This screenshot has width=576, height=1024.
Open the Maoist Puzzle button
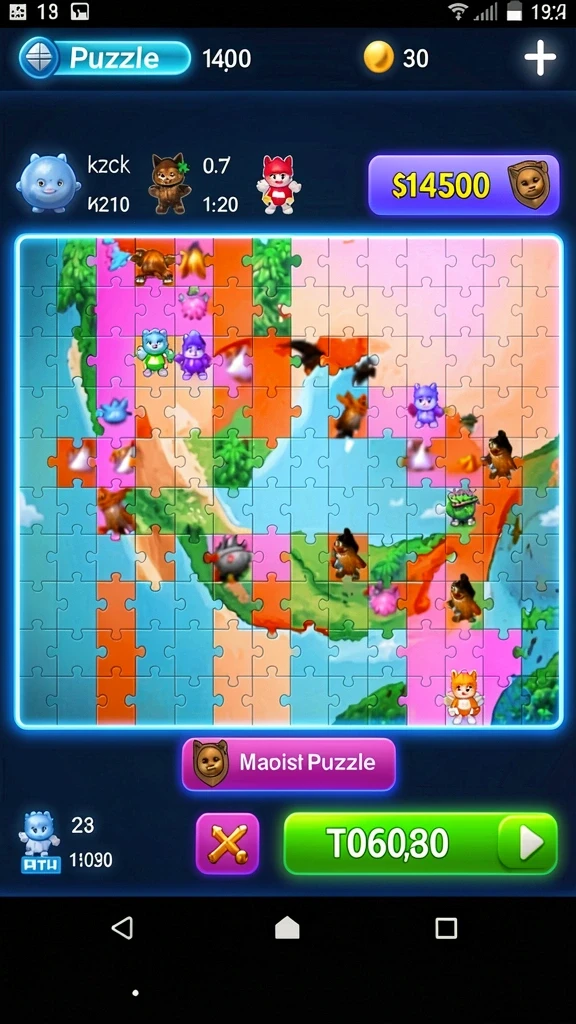tap(289, 764)
